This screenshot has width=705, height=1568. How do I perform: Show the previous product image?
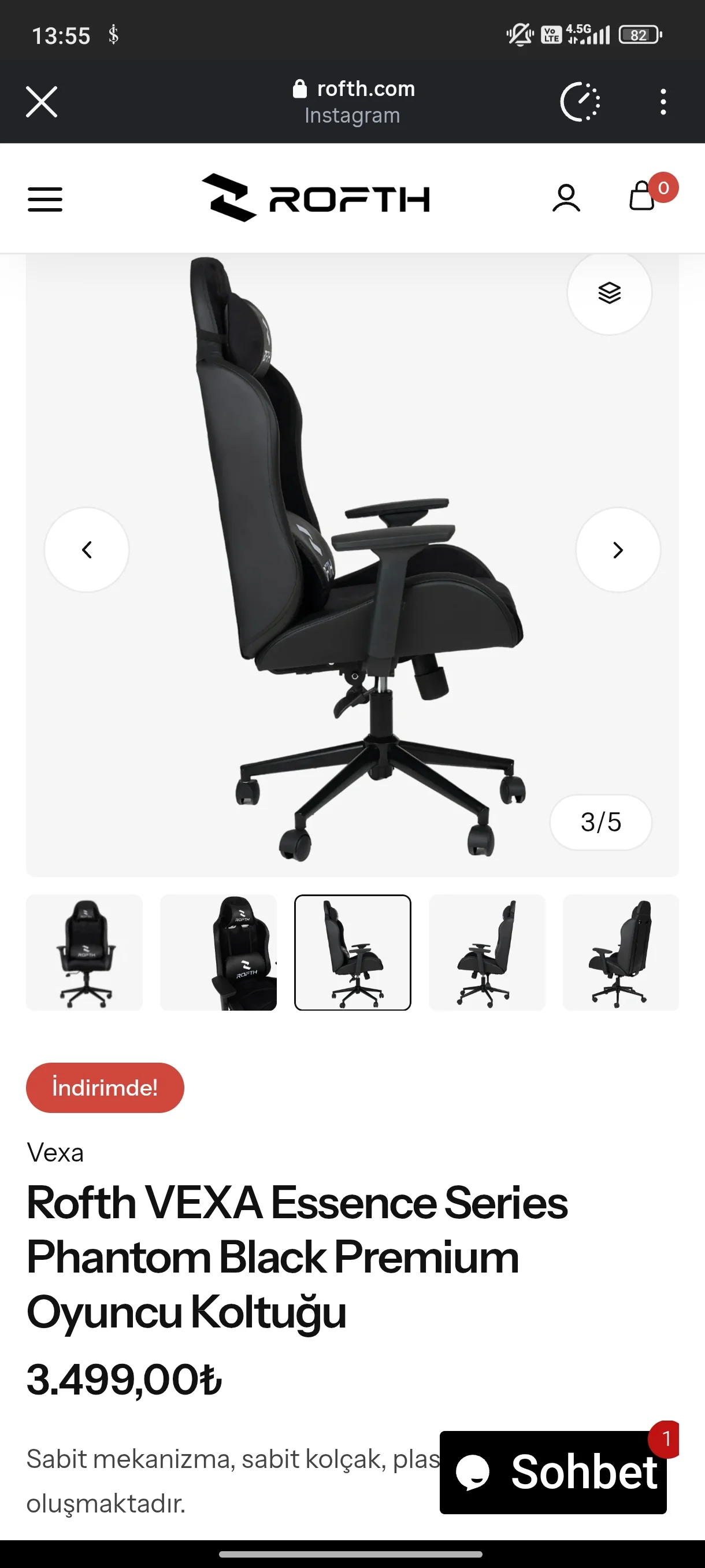click(87, 550)
